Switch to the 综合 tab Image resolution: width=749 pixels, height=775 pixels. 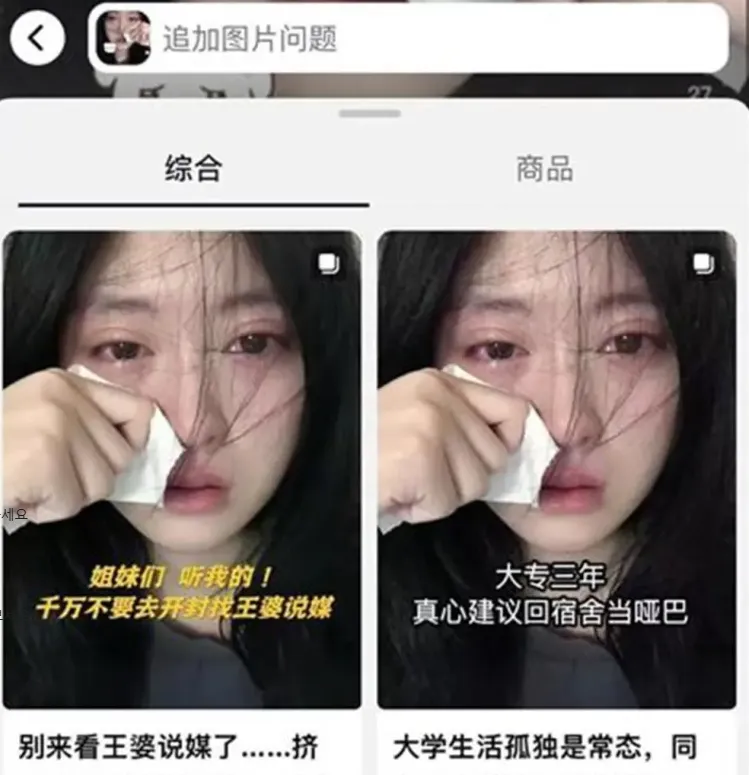(193, 169)
